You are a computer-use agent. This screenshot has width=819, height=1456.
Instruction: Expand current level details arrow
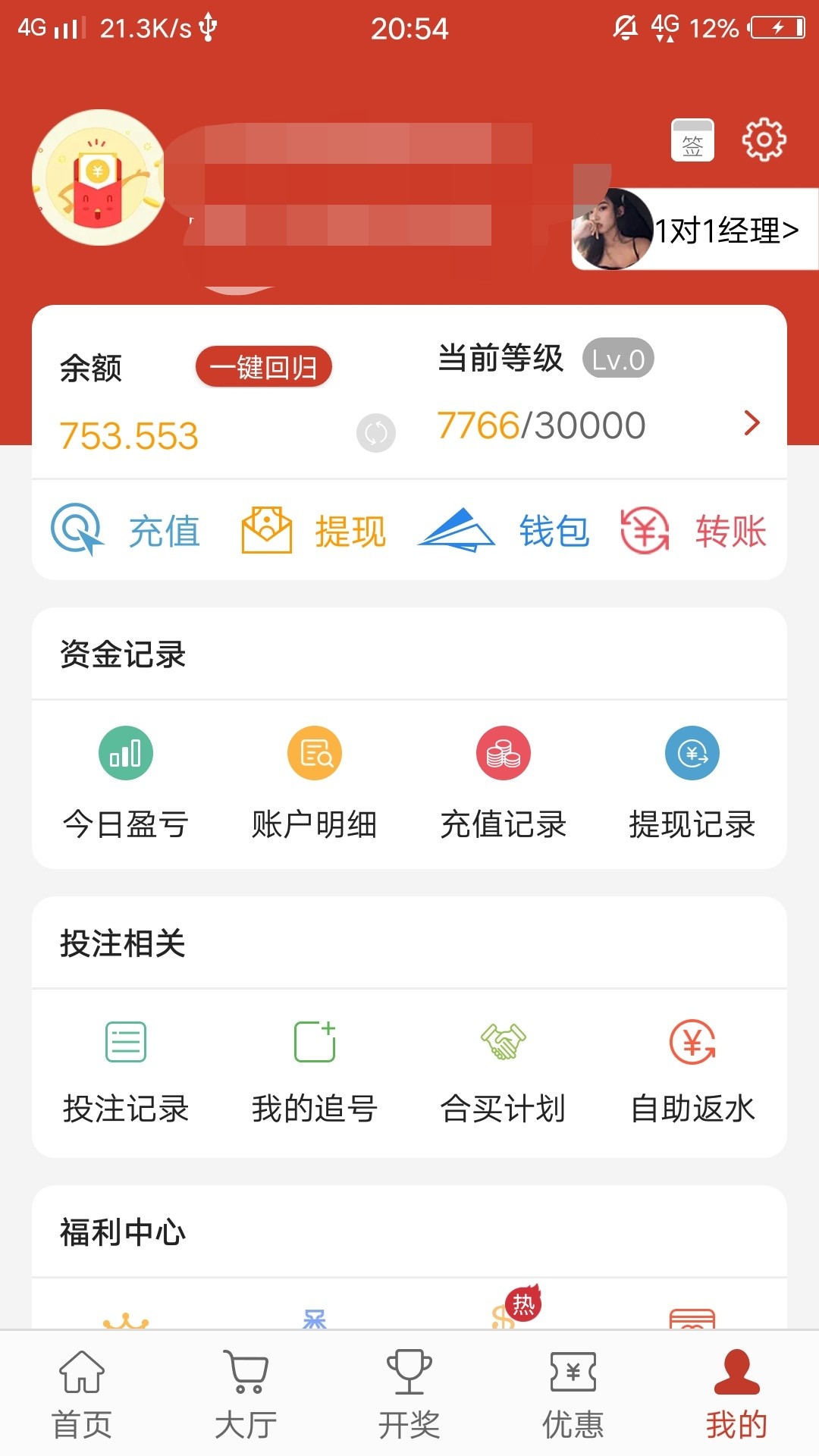click(x=752, y=423)
